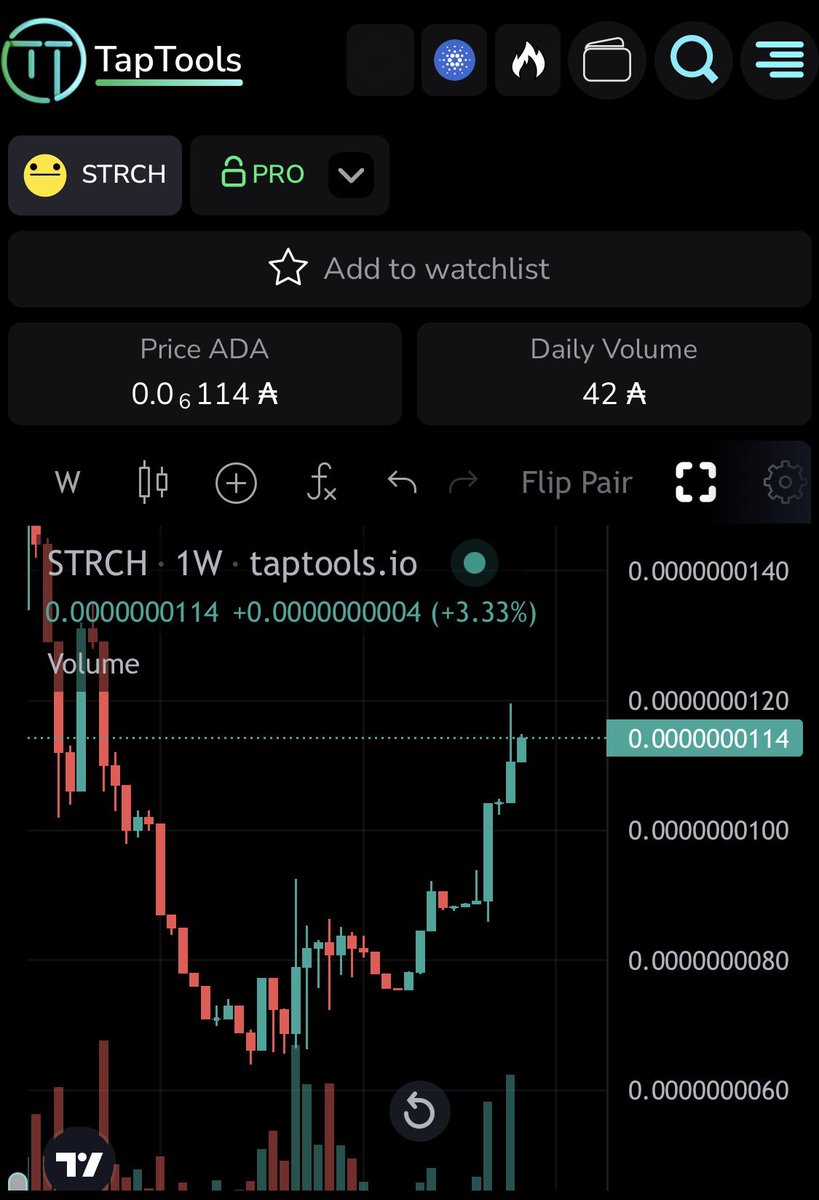Image resolution: width=819 pixels, height=1200 pixels.
Task: Open the trending flame icon
Action: click(527, 61)
